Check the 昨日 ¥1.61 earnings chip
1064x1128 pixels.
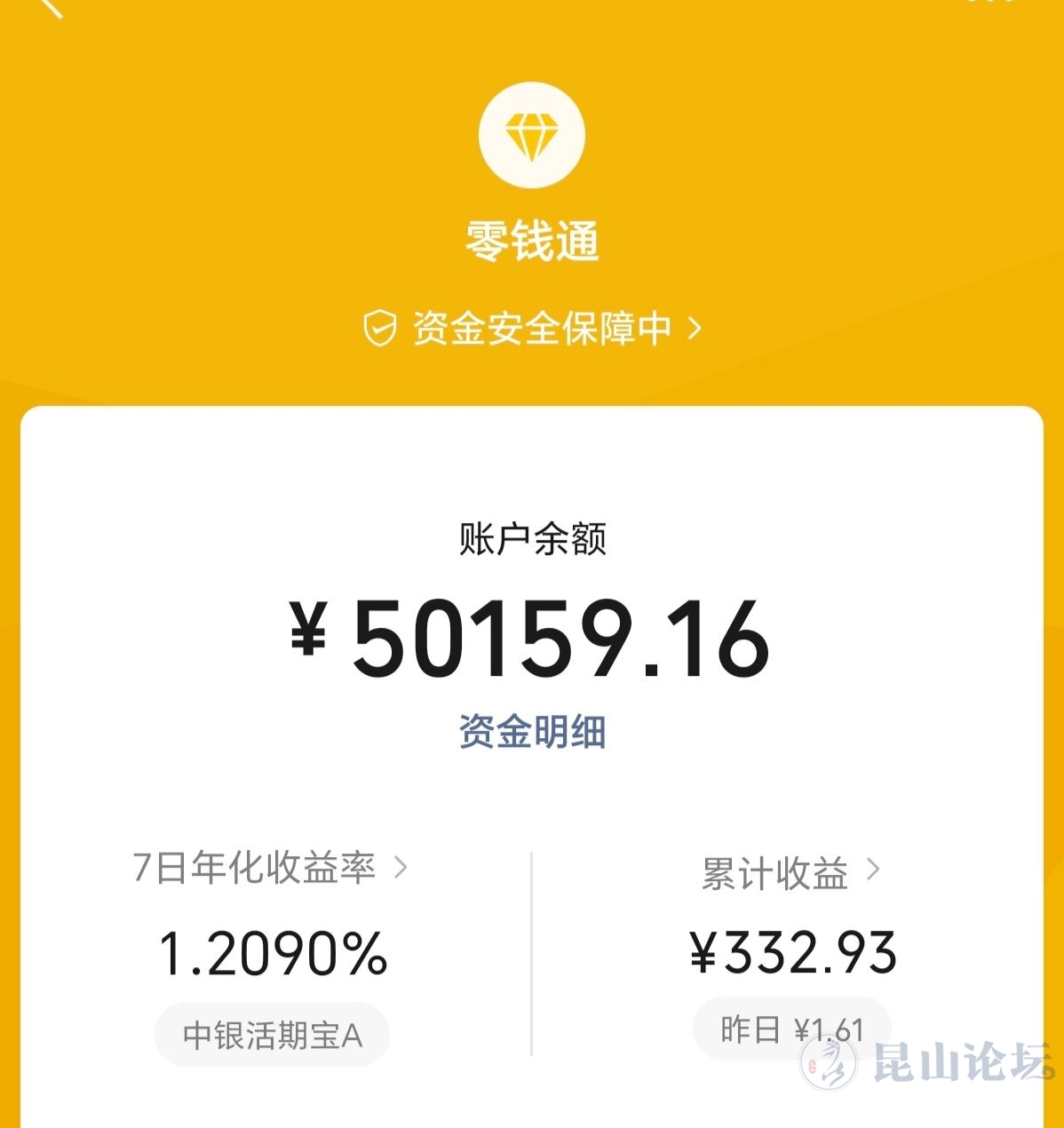(790, 1029)
